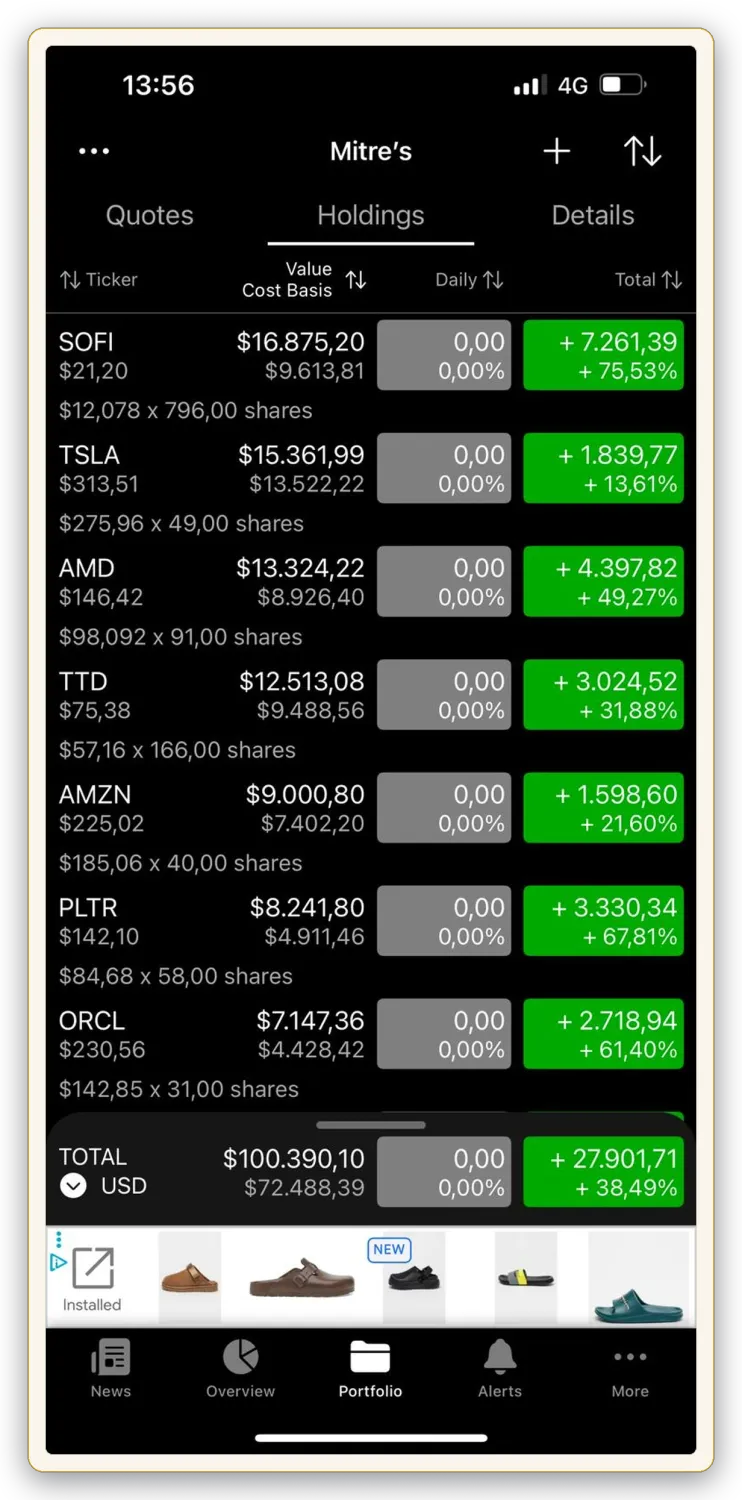Sort by Value Cost Basis column
The width and height of the screenshot is (742, 1500).
click(x=304, y=280)
